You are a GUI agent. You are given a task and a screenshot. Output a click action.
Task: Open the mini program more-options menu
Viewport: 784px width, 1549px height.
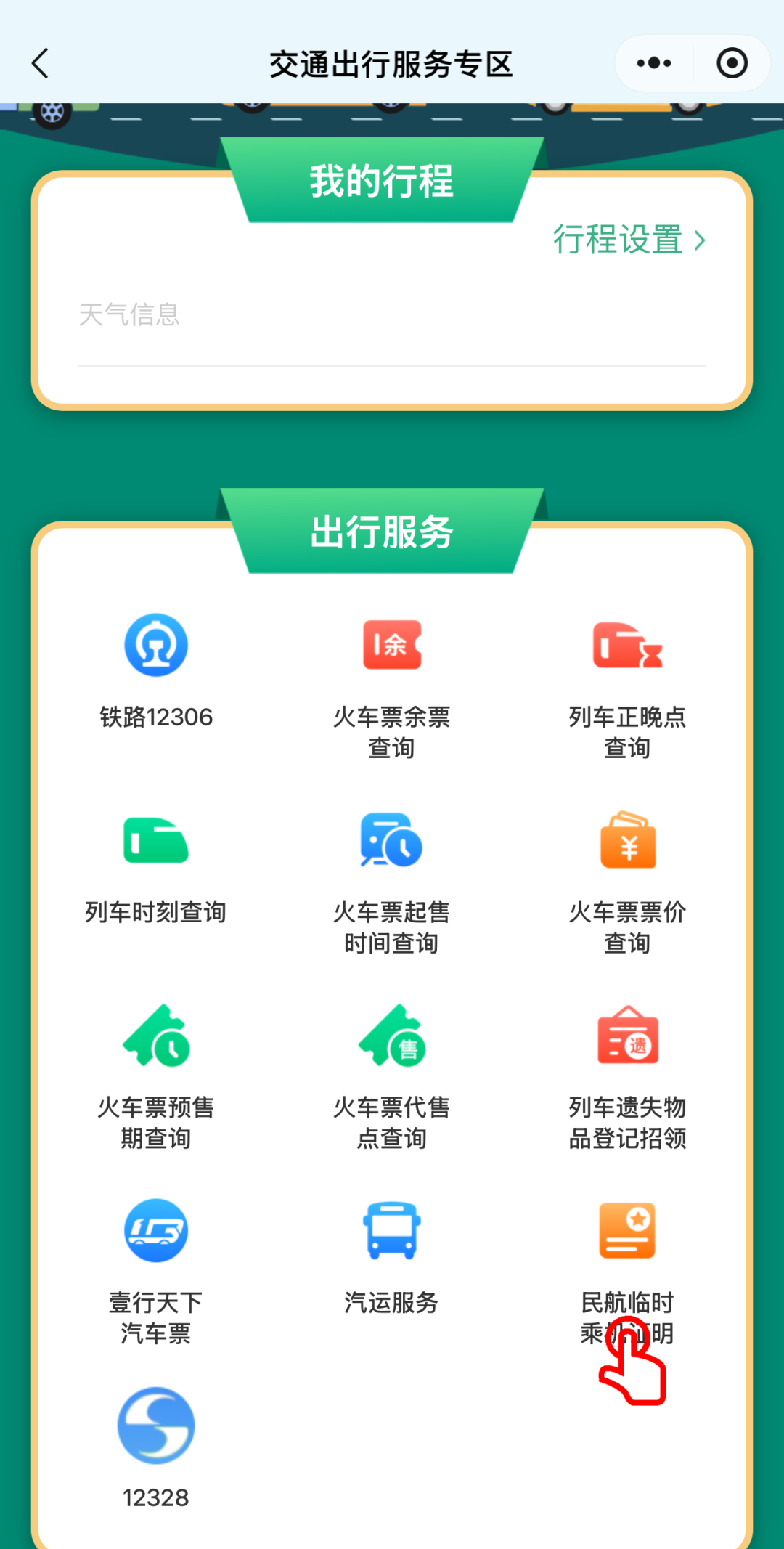click(653, 63)
